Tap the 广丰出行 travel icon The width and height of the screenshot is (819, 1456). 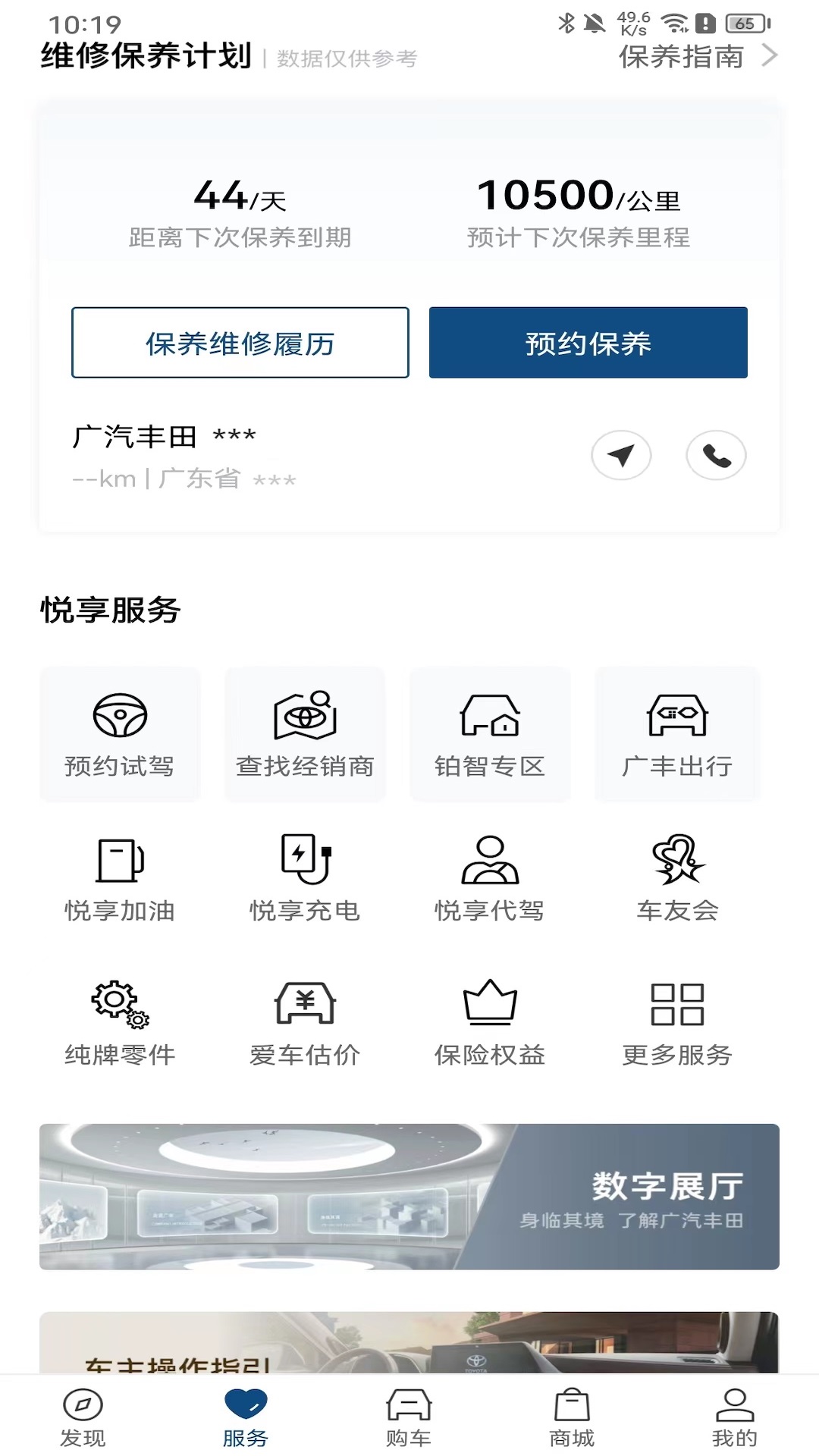(x=676, y=732)
